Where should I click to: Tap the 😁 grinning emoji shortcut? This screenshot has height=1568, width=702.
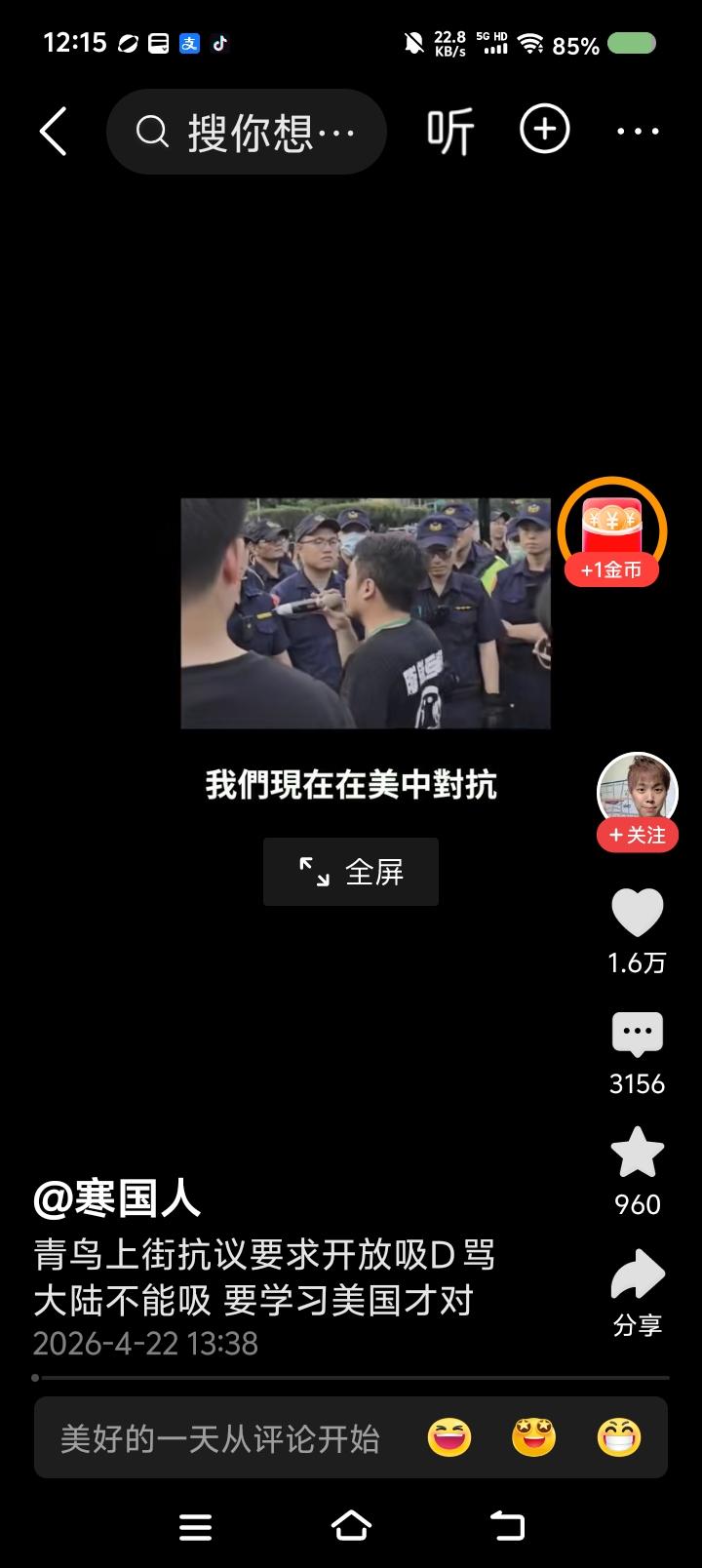614,1437
